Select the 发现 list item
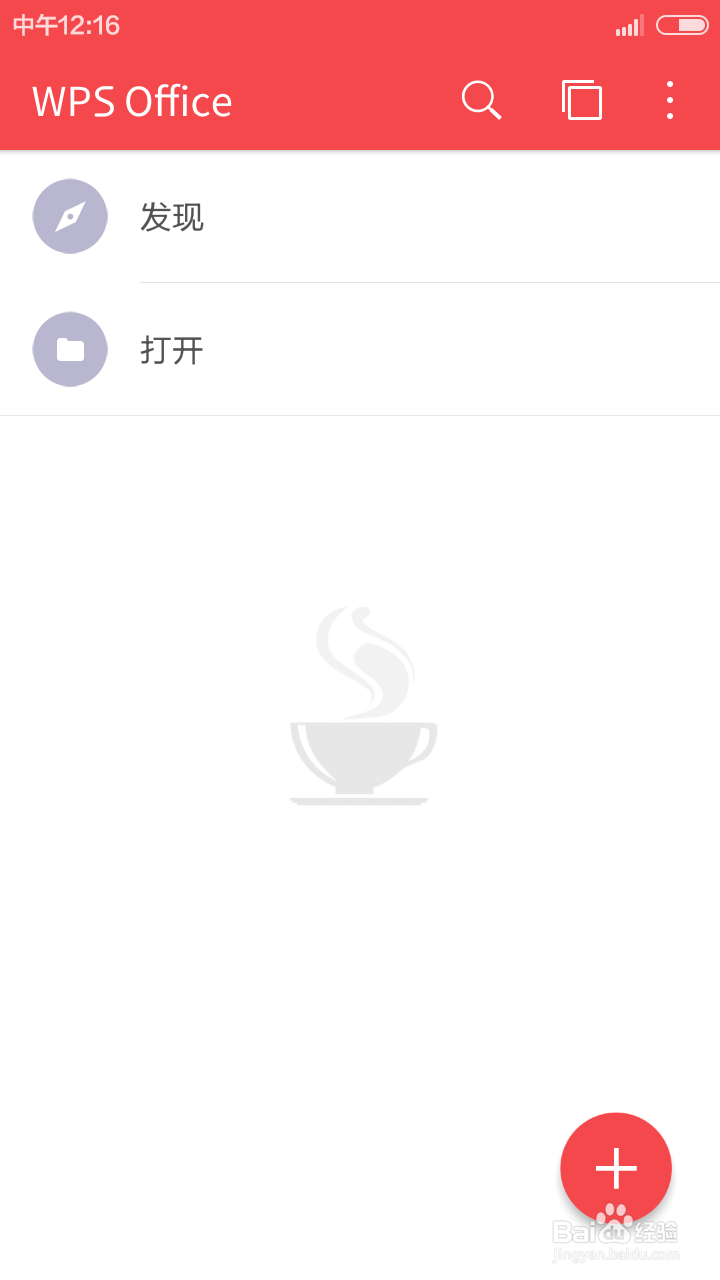Viewport: 720px width, 1280px height. pos(172,216)
